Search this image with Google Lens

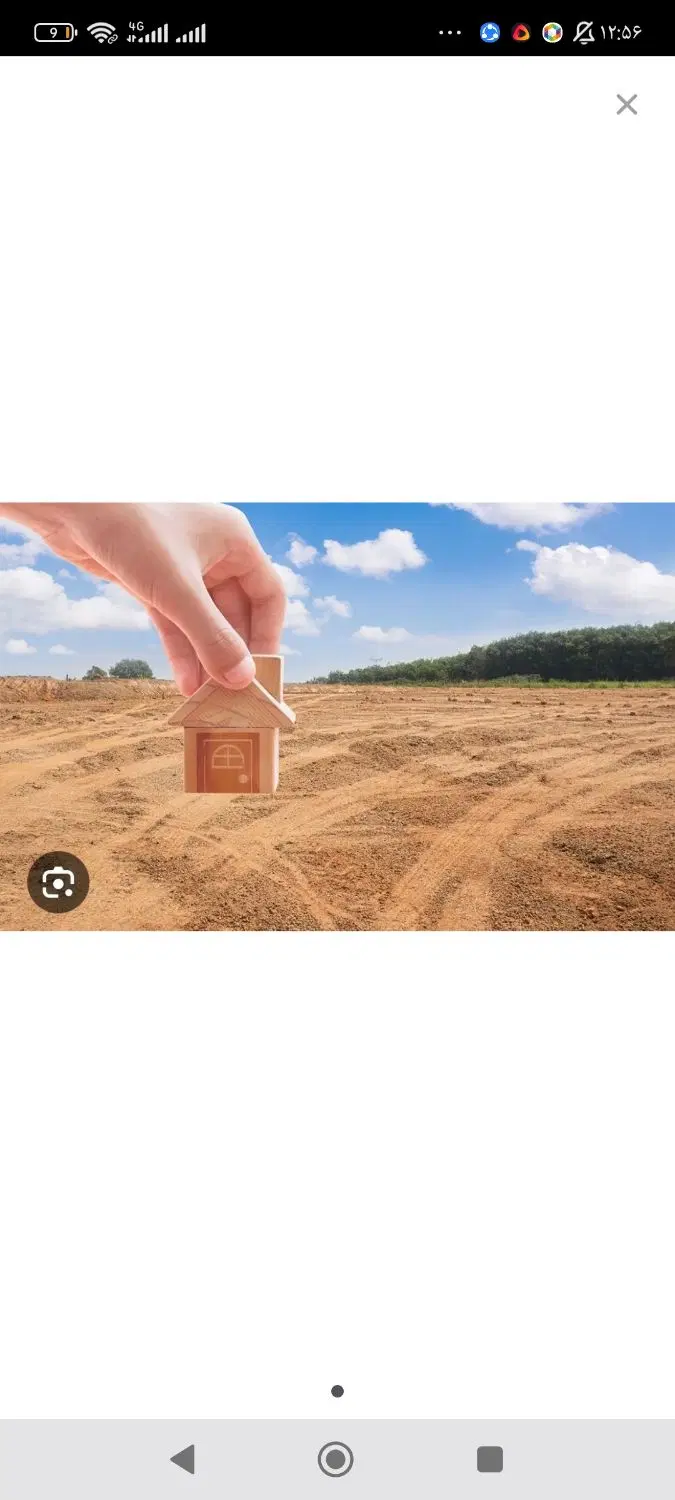(58, 882)
